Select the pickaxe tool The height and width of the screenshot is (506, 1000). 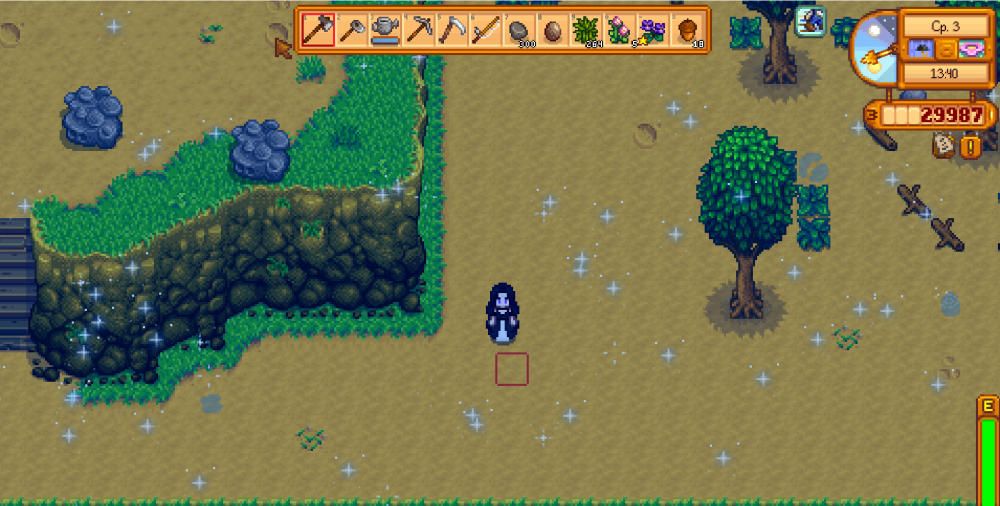418,30
